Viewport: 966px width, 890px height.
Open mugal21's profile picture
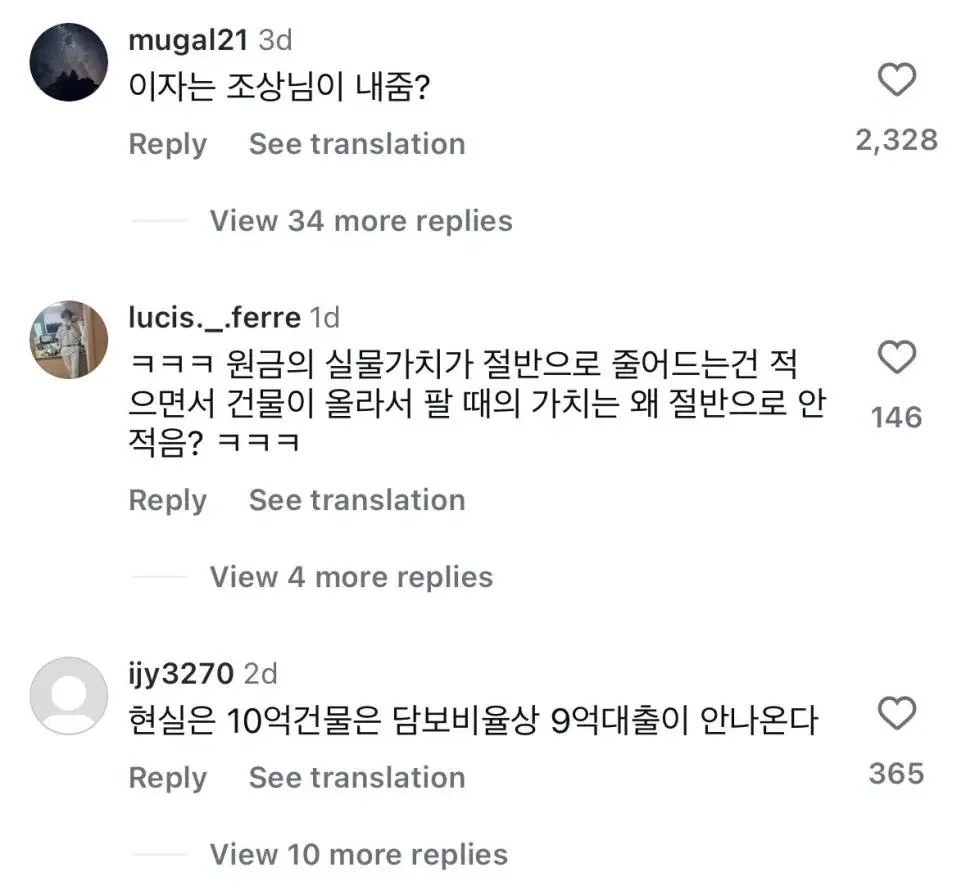[68, 62]
